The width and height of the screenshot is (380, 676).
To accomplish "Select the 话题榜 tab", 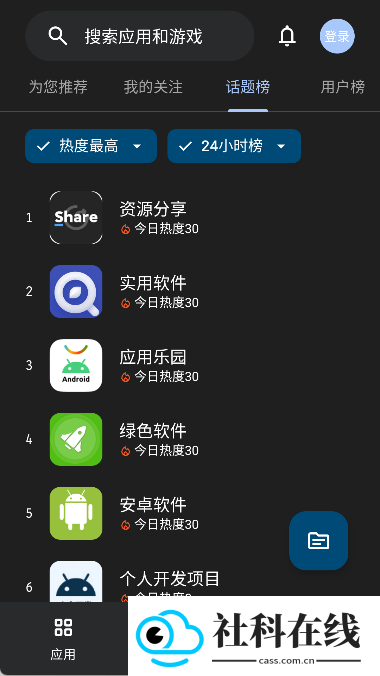I will click(x=248, y=87).
